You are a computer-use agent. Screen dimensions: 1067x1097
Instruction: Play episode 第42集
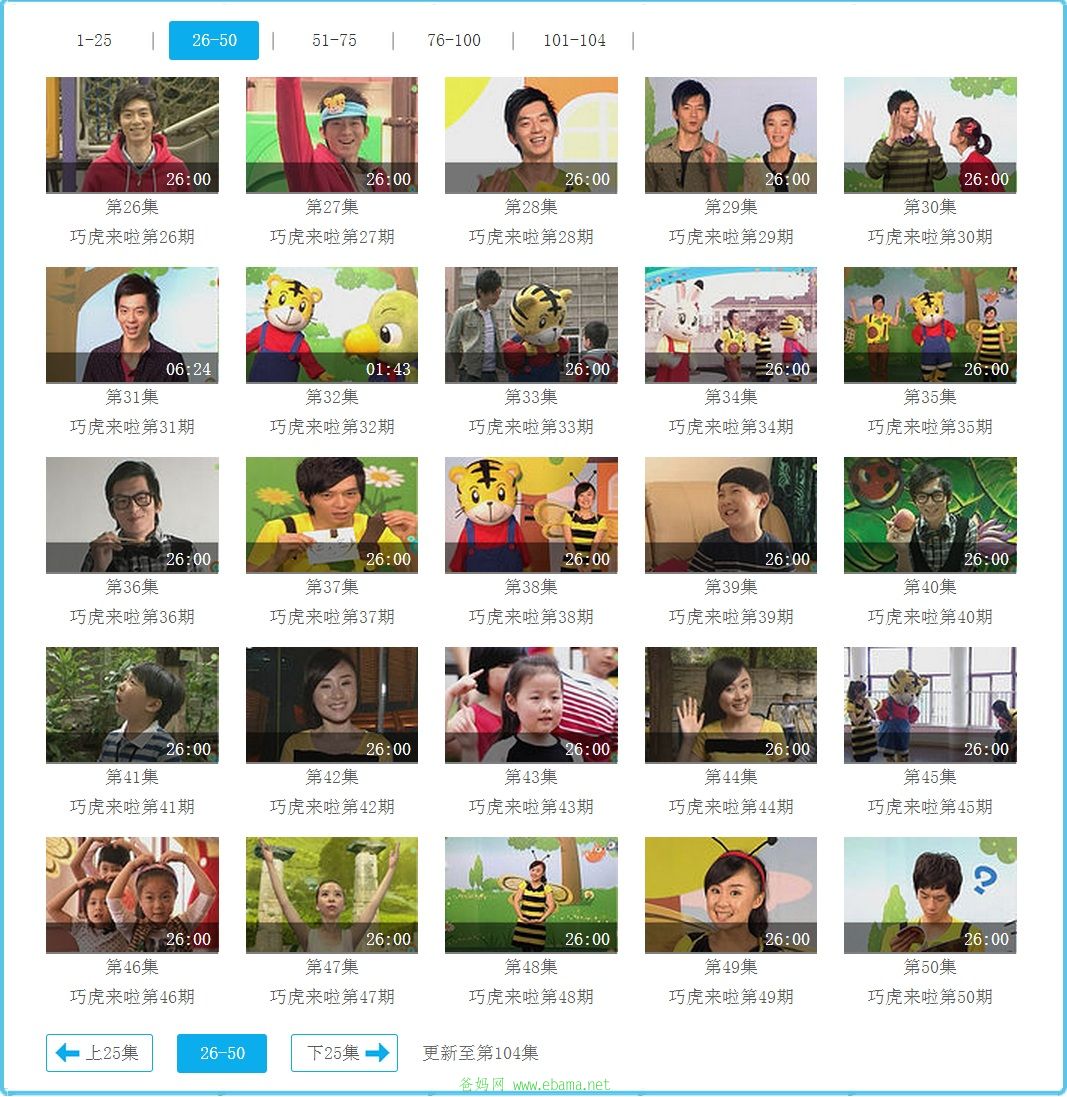[332, 705]
